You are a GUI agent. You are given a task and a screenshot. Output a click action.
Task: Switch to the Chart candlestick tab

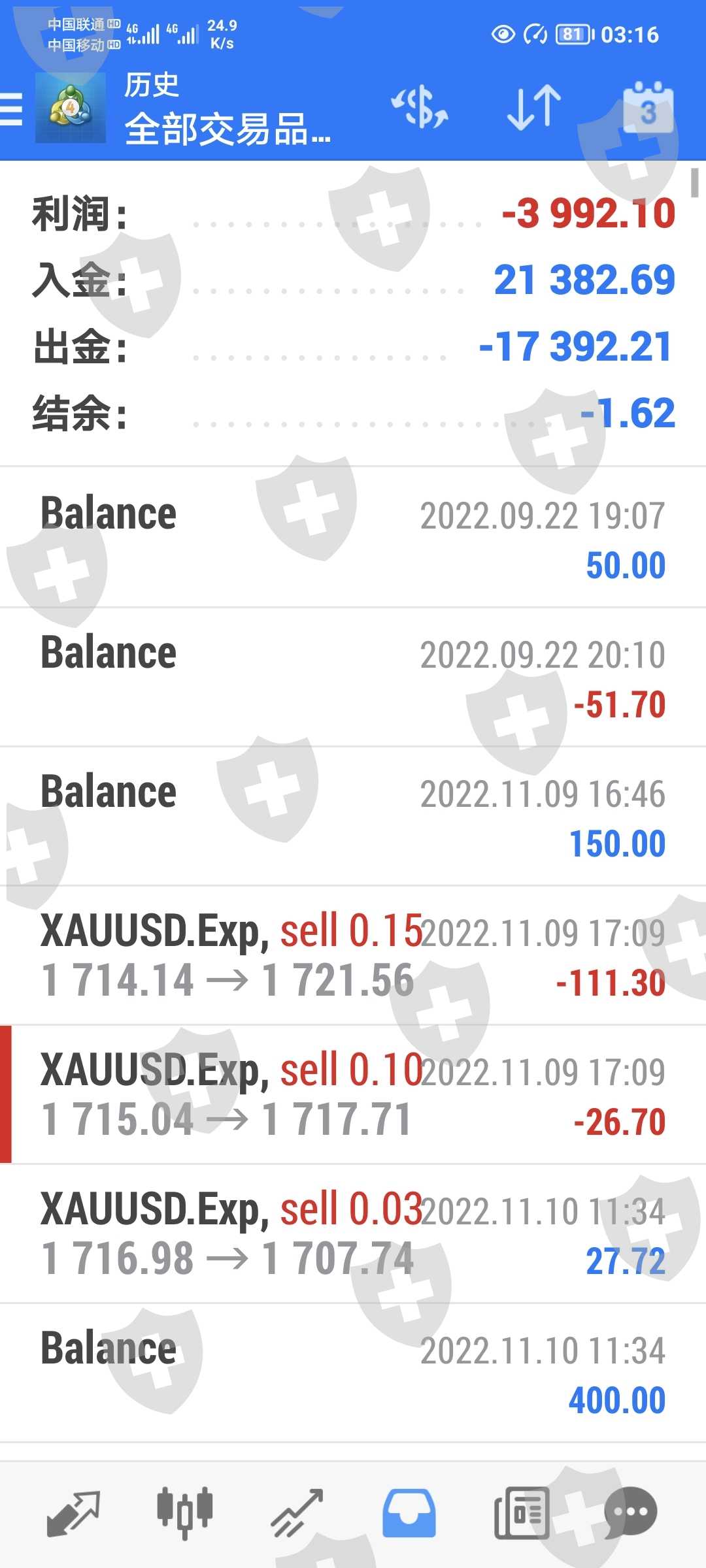(x=185, y=1513)
